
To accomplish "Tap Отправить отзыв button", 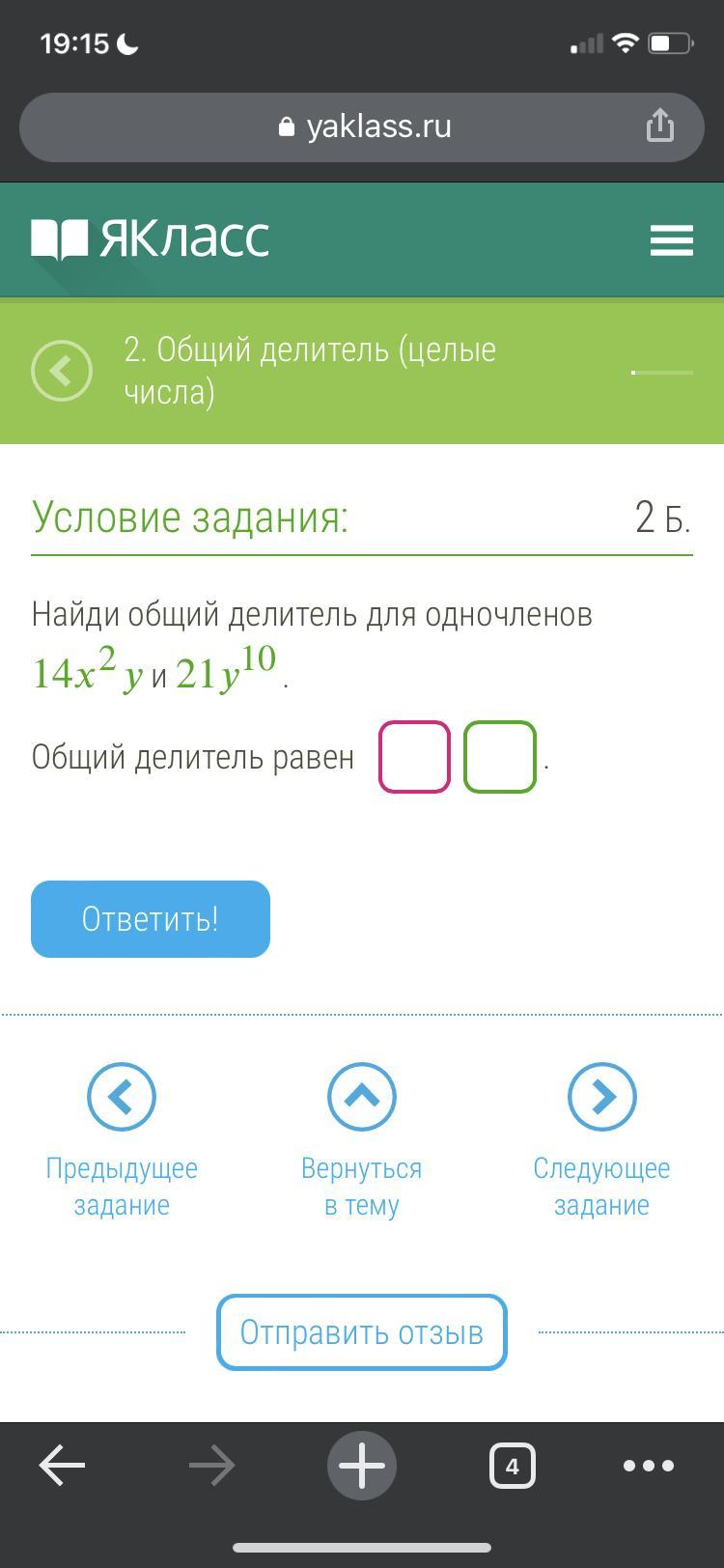I will [x=362, y=1332].
